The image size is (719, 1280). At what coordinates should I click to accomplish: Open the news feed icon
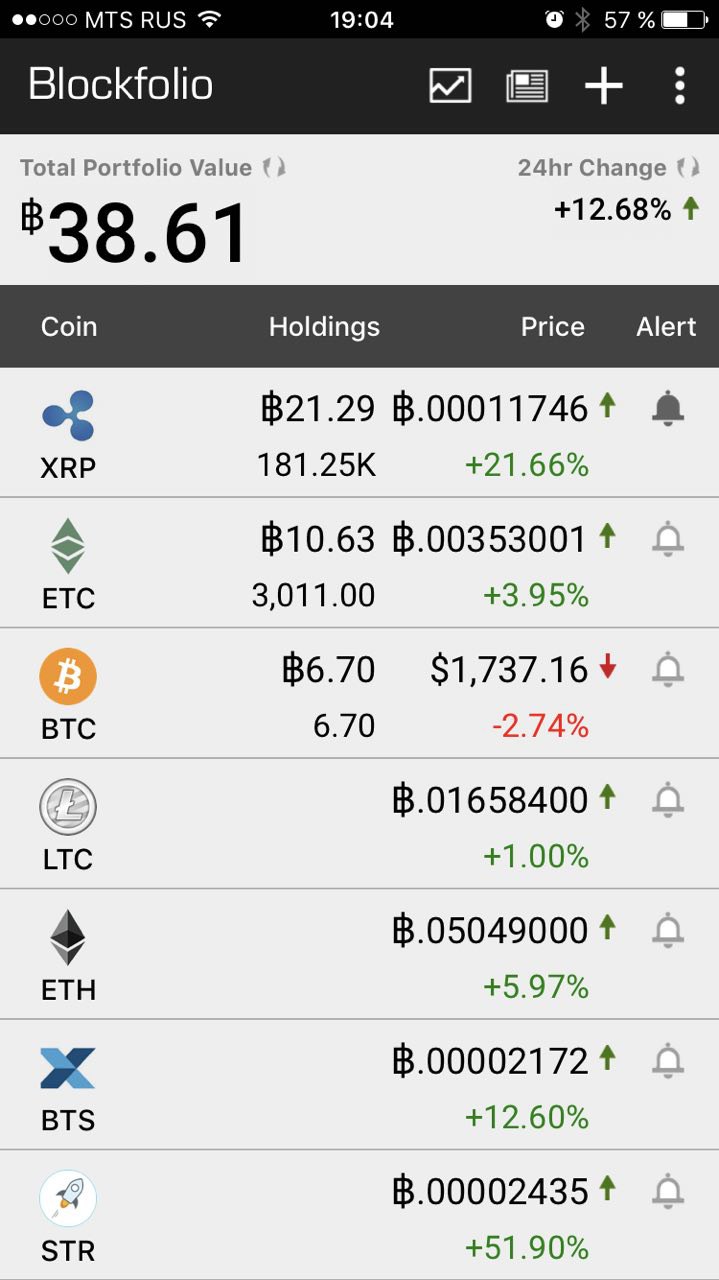tap(527, 85)
